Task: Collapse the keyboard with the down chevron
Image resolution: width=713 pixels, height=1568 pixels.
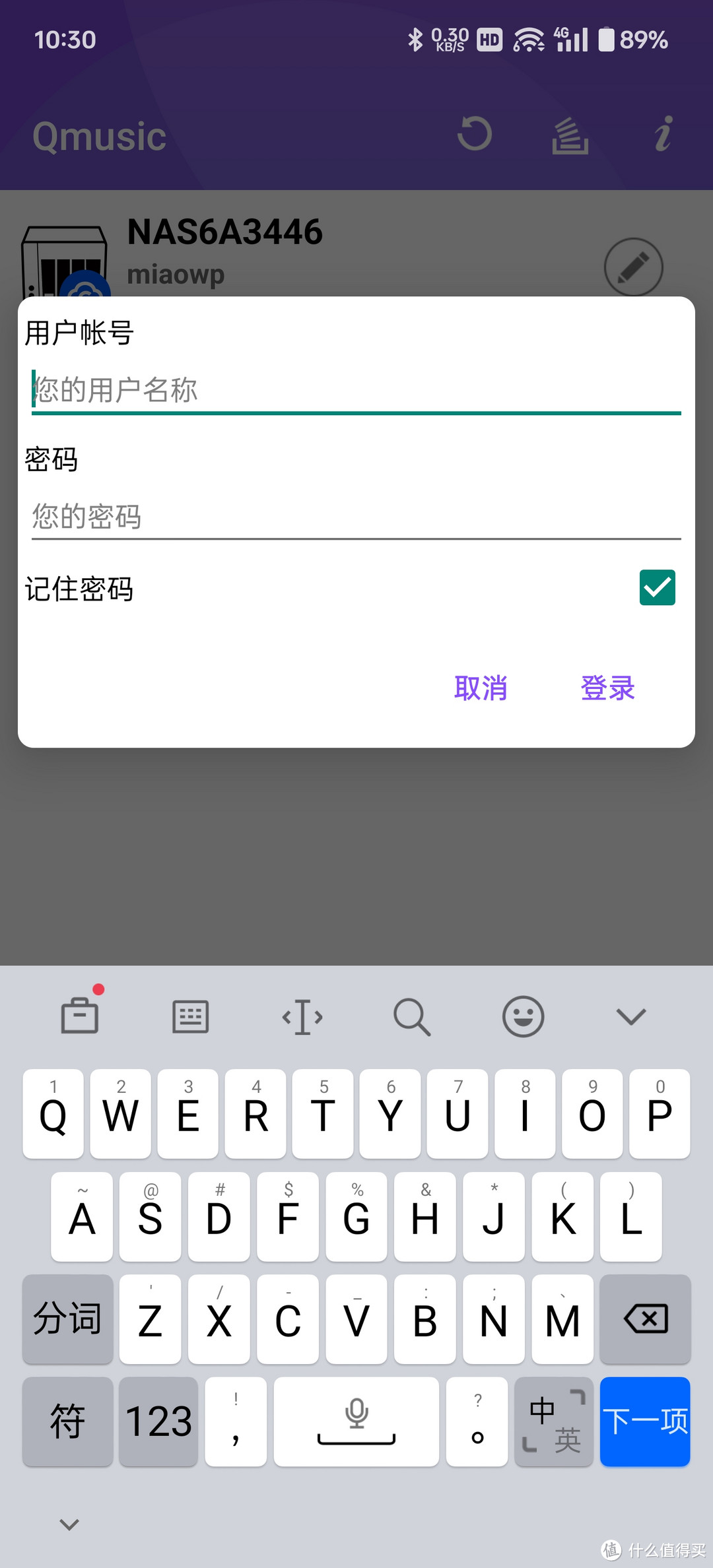Action: pyautogui.click(x=630, y=1016)
